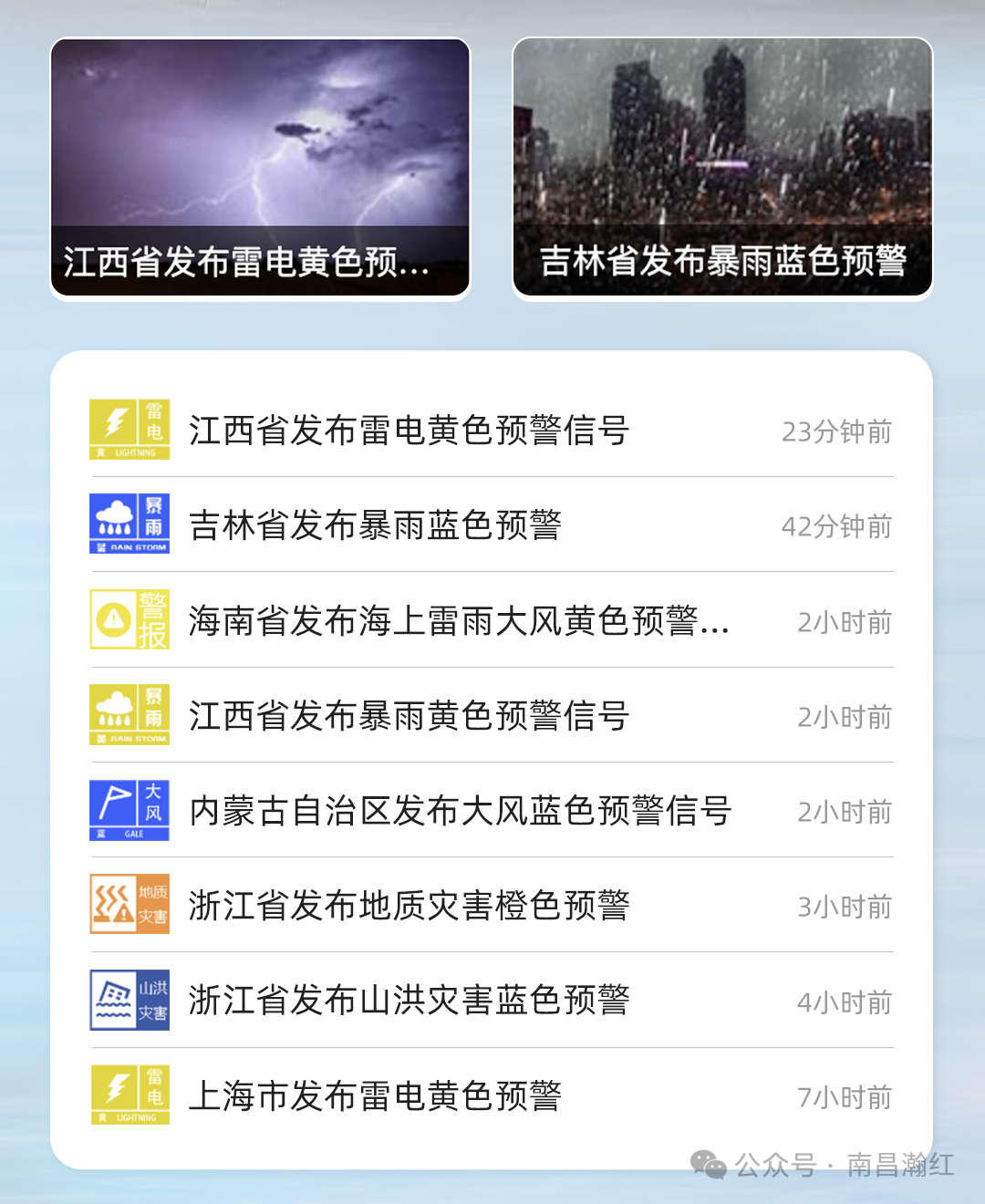Screen dimensions: 985x1204
Task: Click the yellow alarm bell warning icon
Action: click(x=130, y=618)
